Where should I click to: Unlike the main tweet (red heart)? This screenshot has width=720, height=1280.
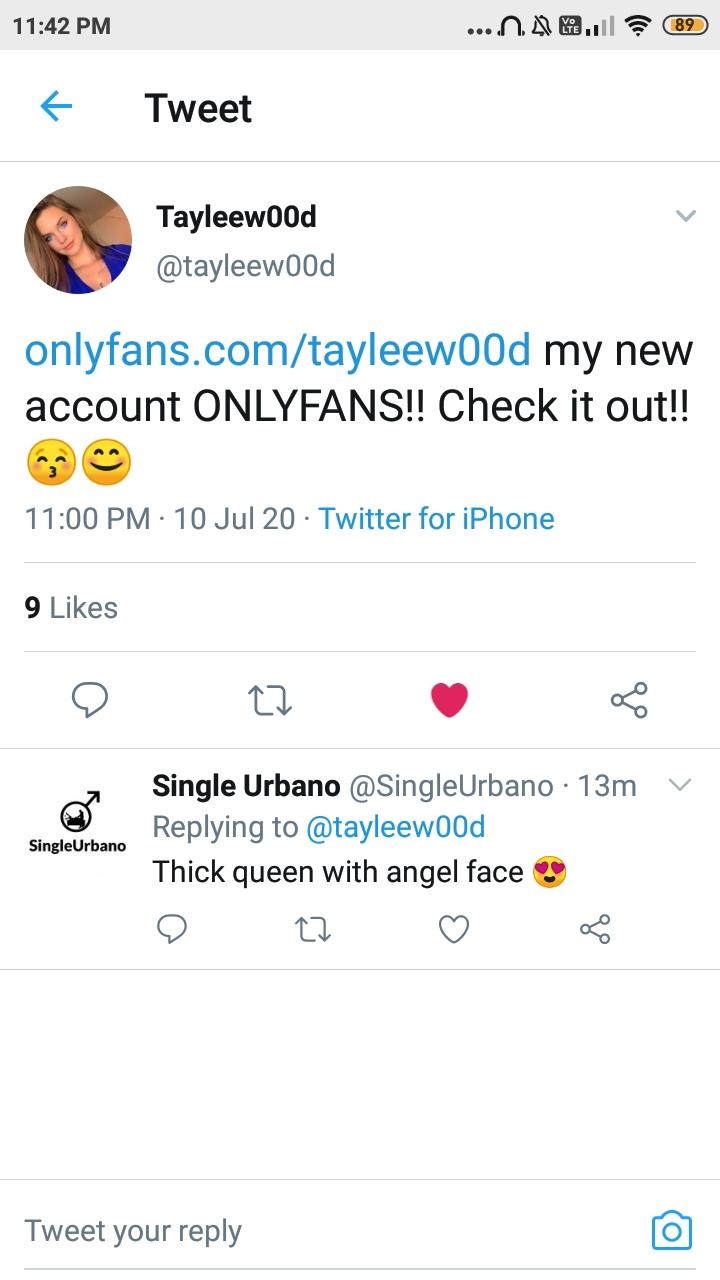pos(449,700)
